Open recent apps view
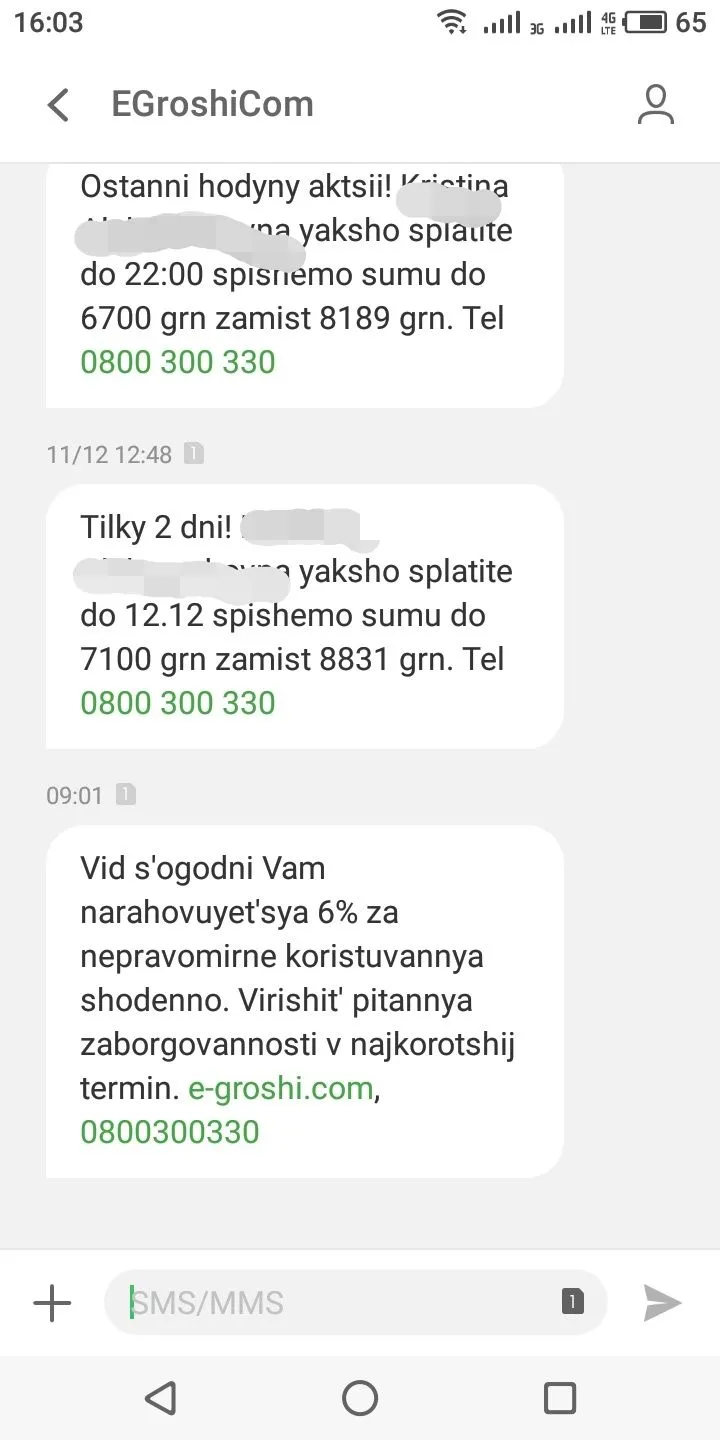The height and width of the screenshot is (1440, 720). point(559,1397)
